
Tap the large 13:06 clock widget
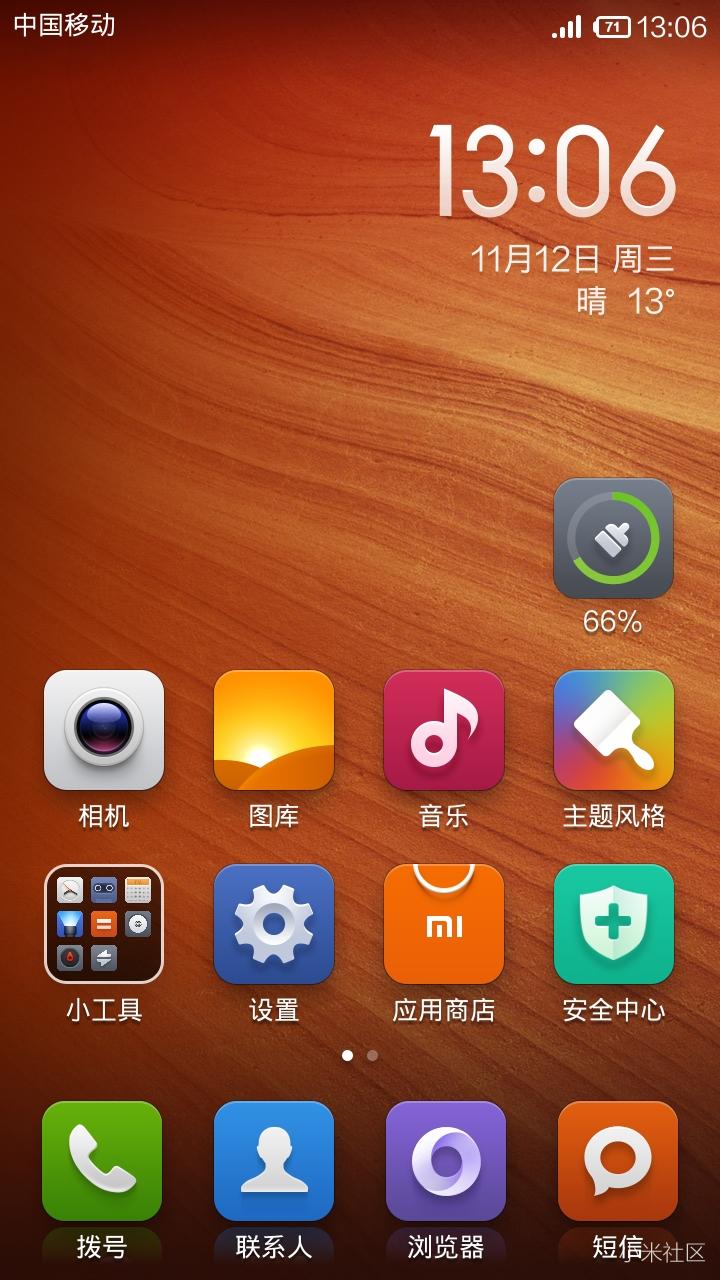tap(554, 172)
